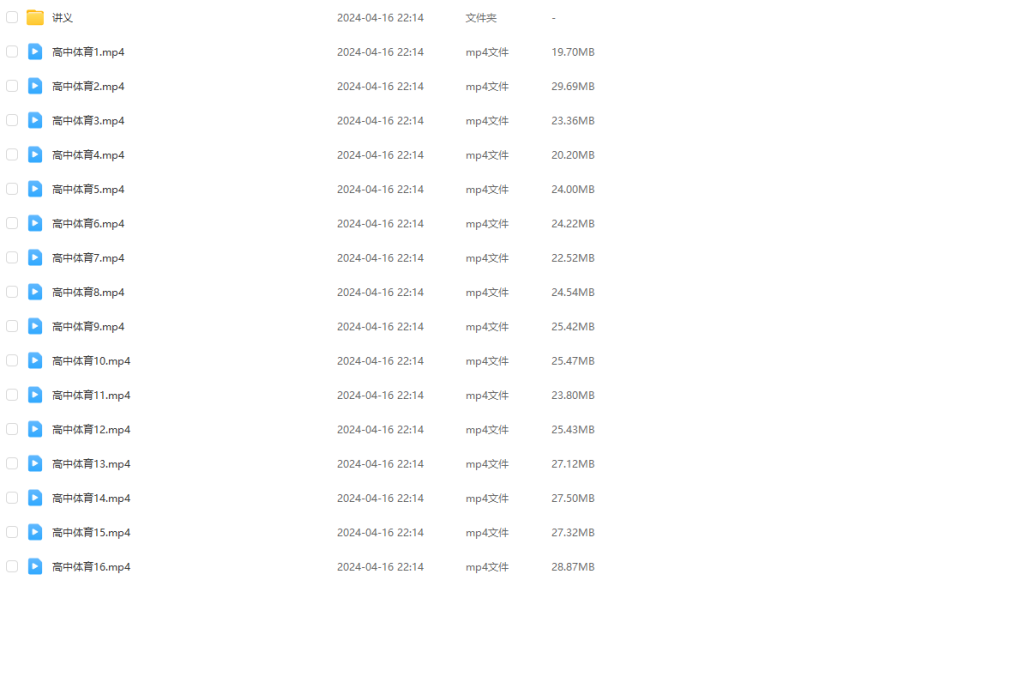Select 高中体育6.mp4 using its checkbox
Viewport: 1024px width, 677px height.
pyautogui.click(x=12, y=223)
